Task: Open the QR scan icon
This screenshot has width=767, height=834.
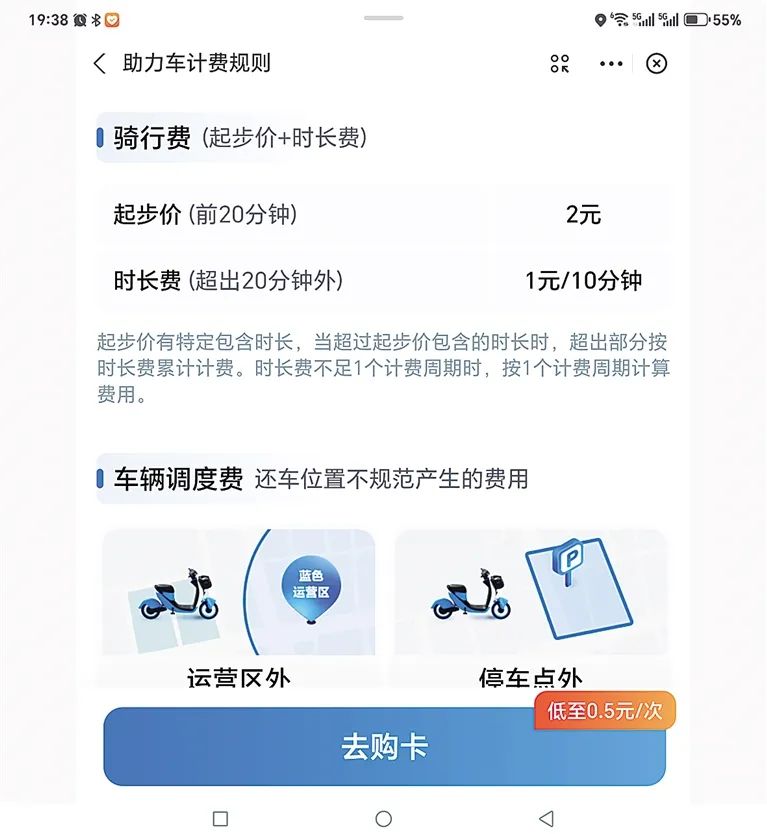Action: pos(560,64)
